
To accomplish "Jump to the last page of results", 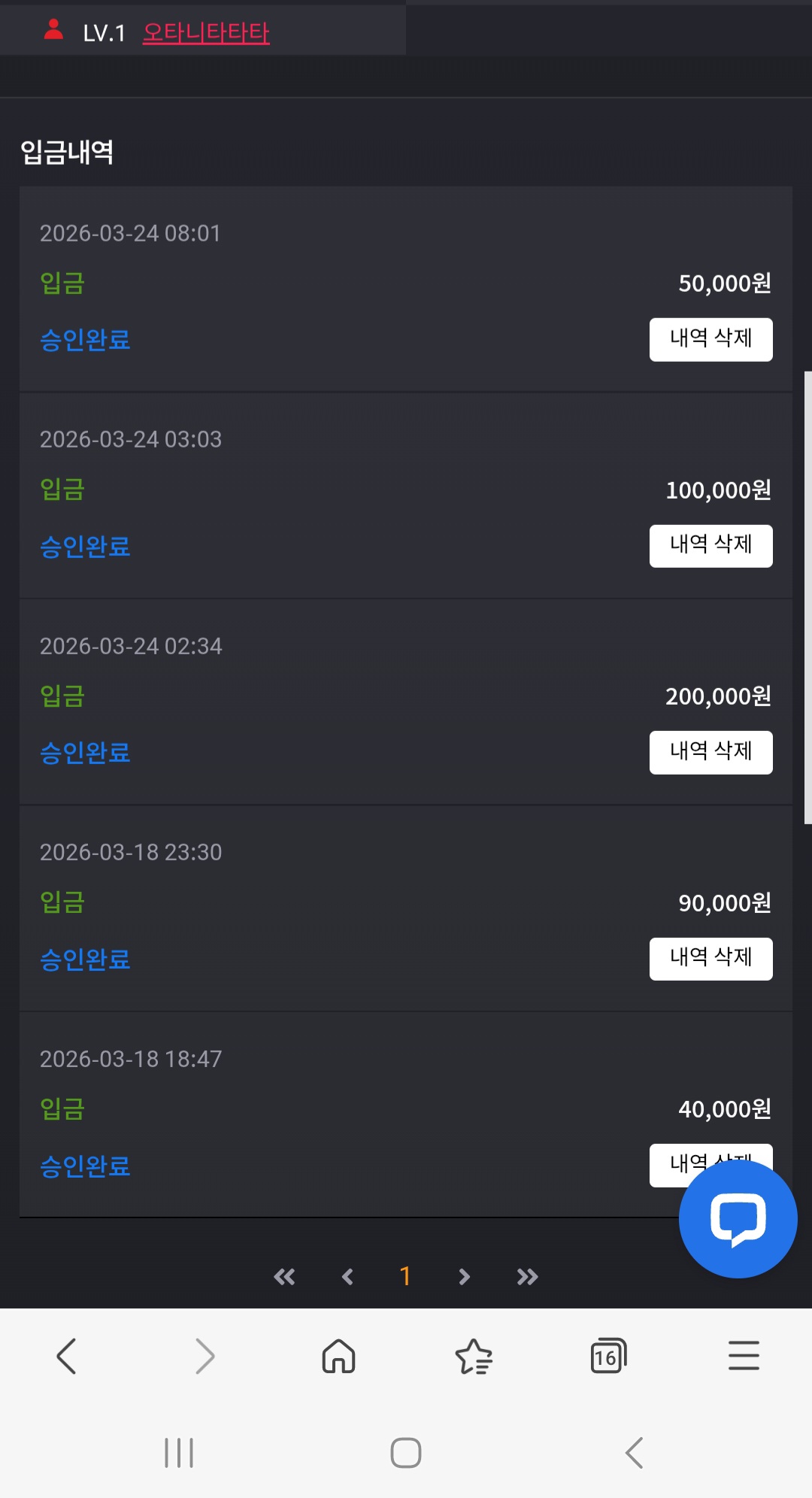I will point(527,1276).
